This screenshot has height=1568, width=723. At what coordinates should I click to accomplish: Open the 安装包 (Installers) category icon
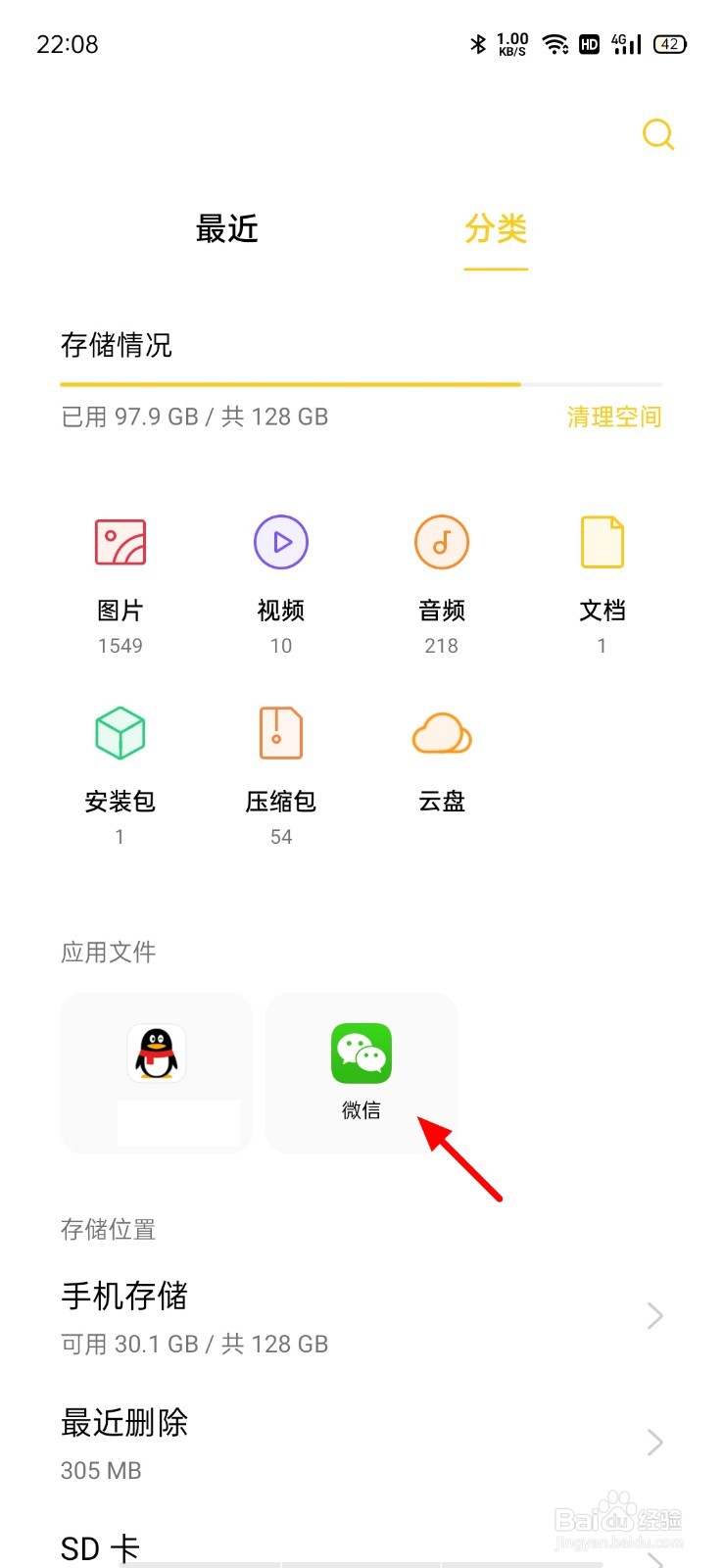[120, 733]
